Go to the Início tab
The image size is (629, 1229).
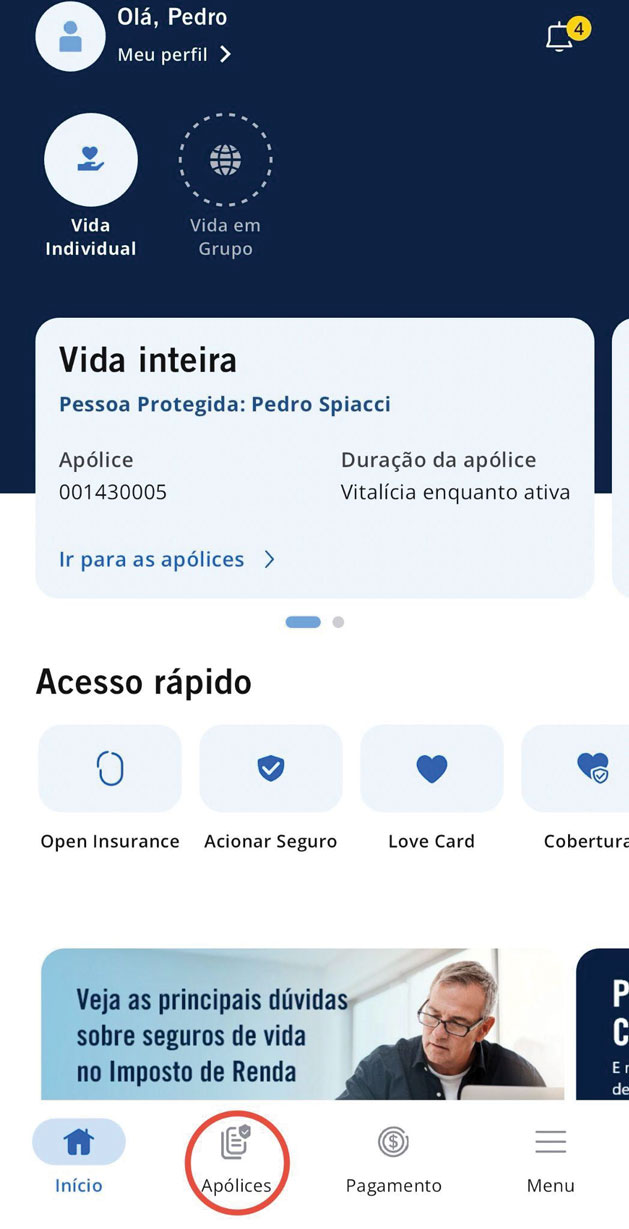[79, 1158]
